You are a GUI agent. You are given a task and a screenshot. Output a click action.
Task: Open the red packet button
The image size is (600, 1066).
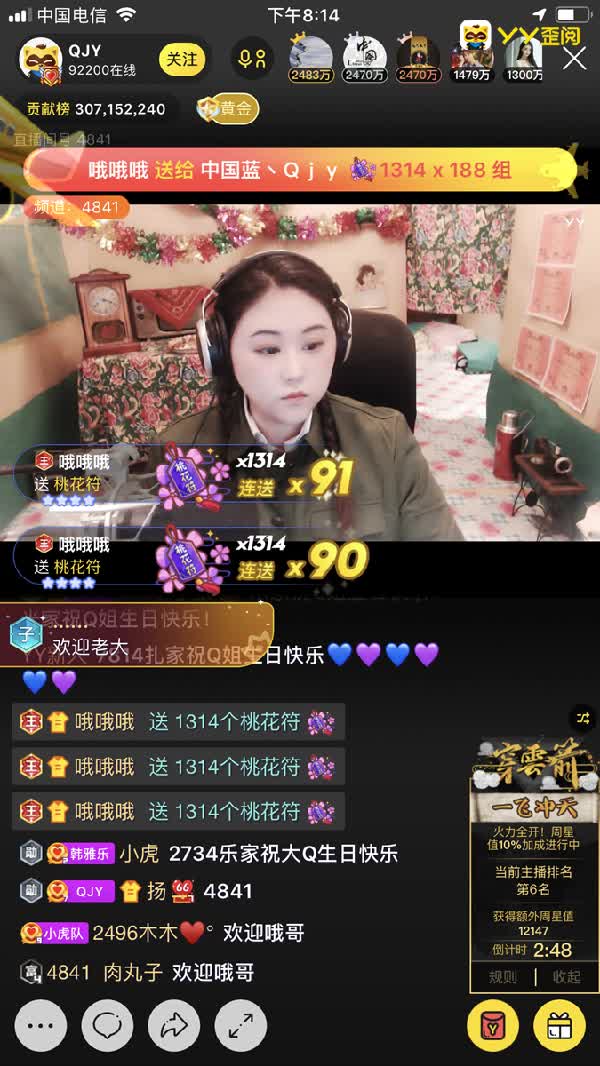[x=494, y=1025]
